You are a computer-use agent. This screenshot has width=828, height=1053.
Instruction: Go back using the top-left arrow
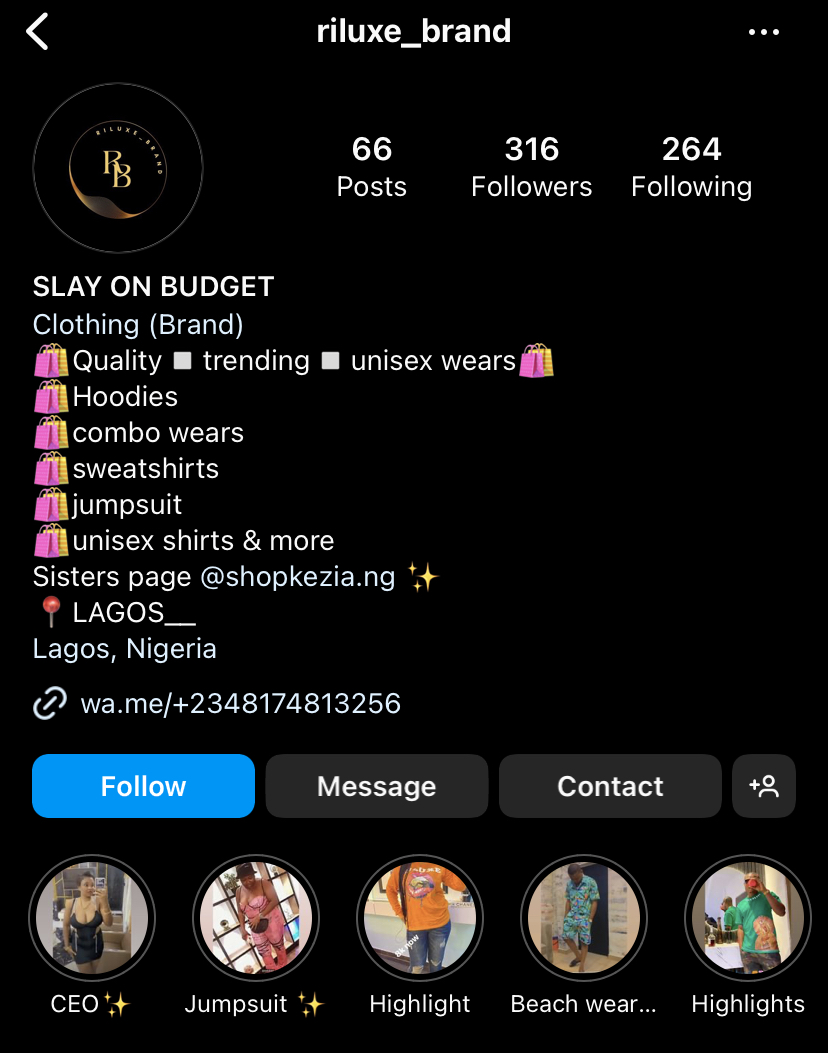[38, 32]
